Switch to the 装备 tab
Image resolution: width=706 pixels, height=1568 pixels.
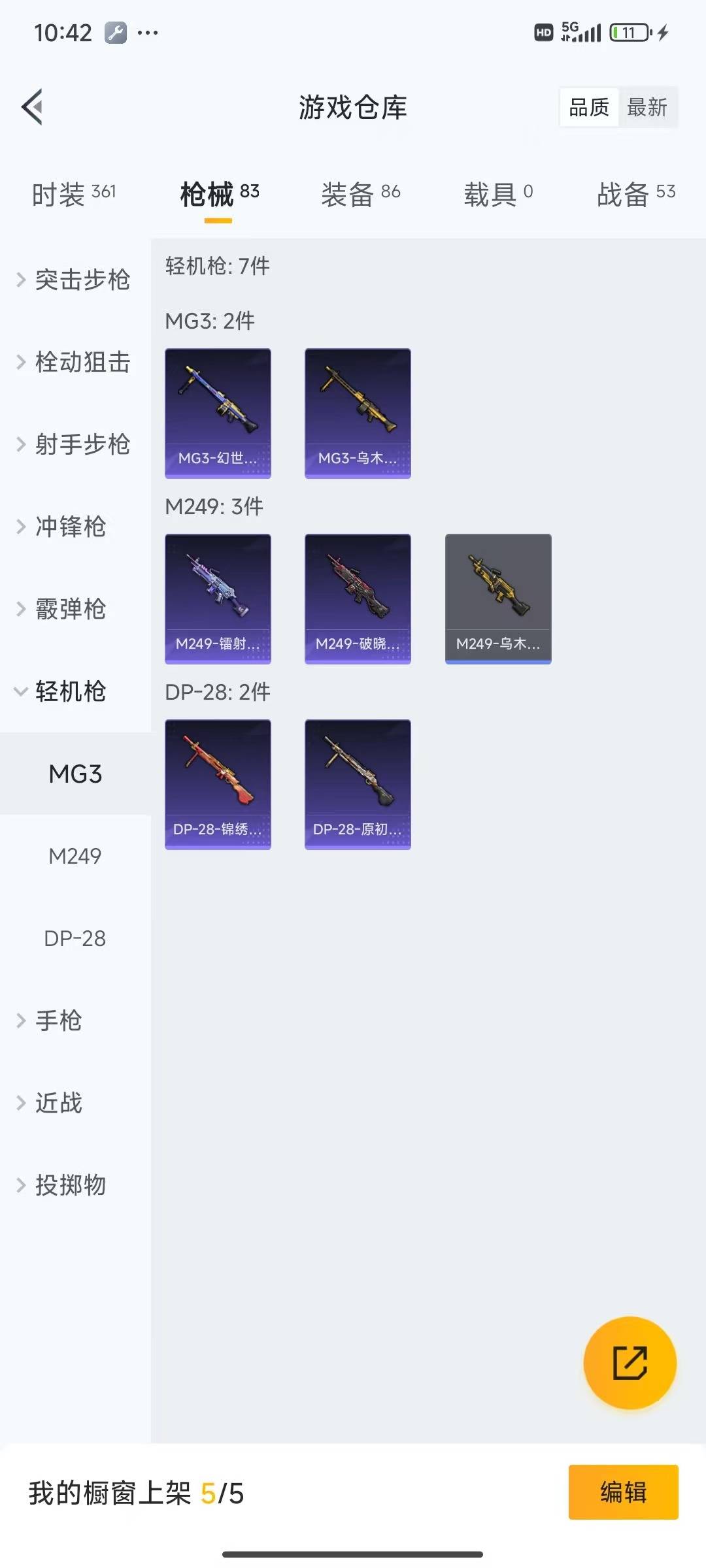pyautogui.click(x=360, y=194)
